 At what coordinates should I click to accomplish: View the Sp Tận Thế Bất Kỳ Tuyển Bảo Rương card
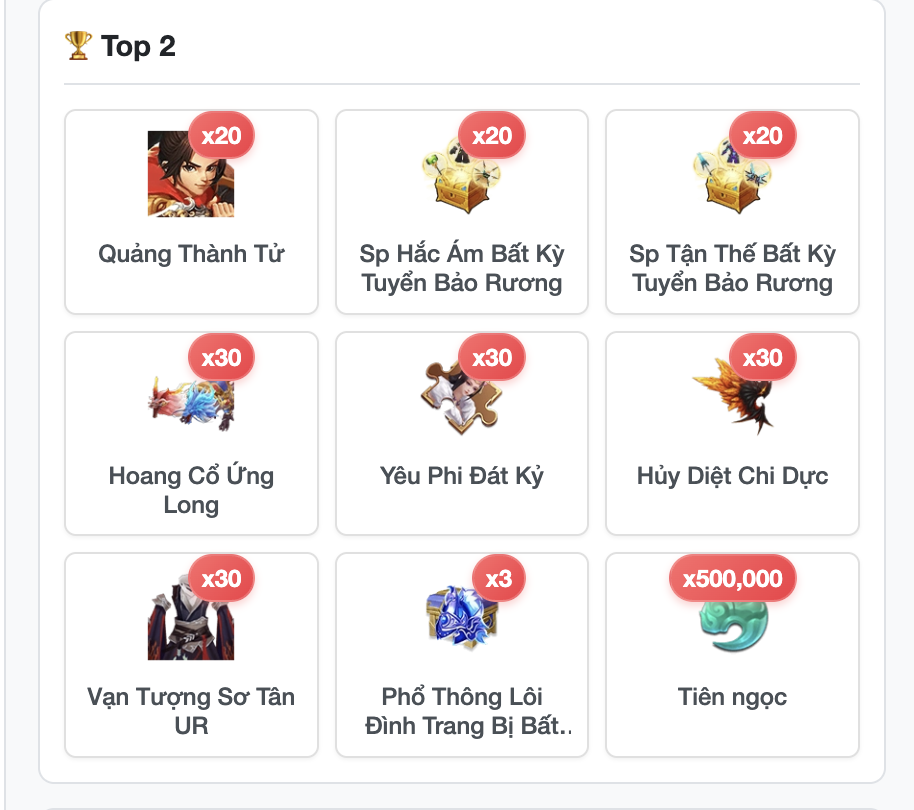point(732,212)
